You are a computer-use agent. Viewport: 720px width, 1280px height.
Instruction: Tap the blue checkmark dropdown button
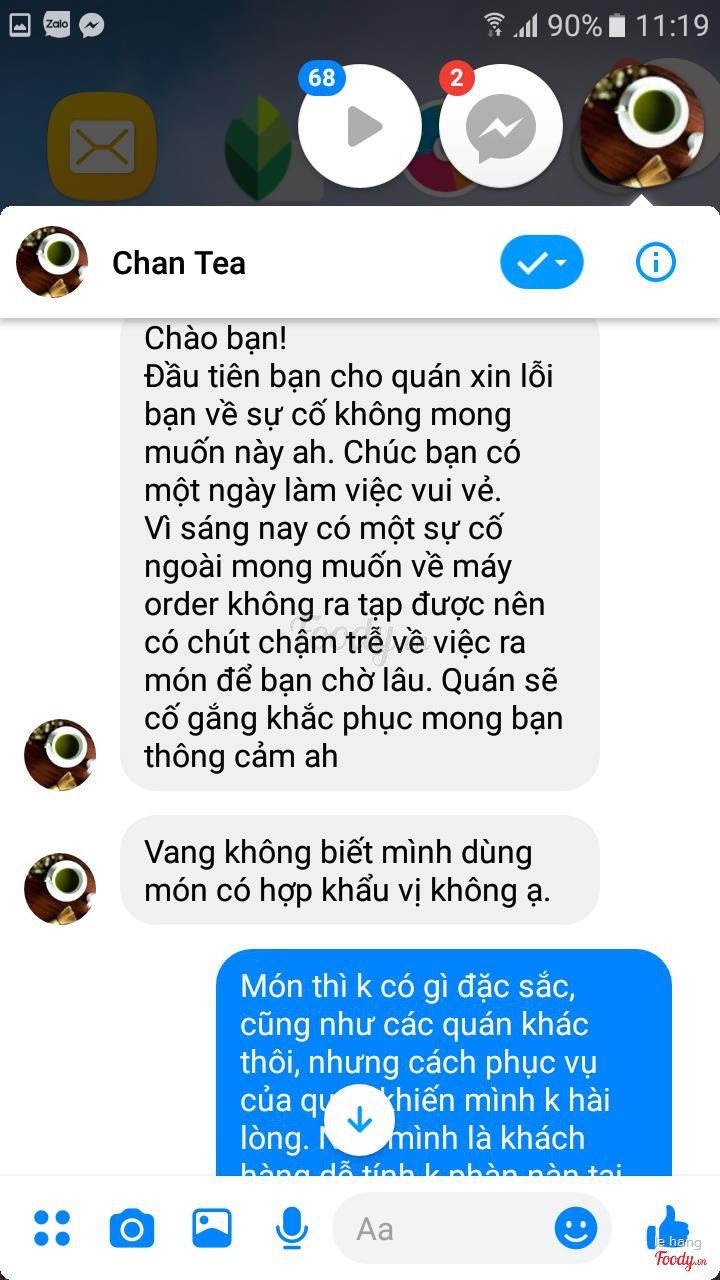coord(541,262)
